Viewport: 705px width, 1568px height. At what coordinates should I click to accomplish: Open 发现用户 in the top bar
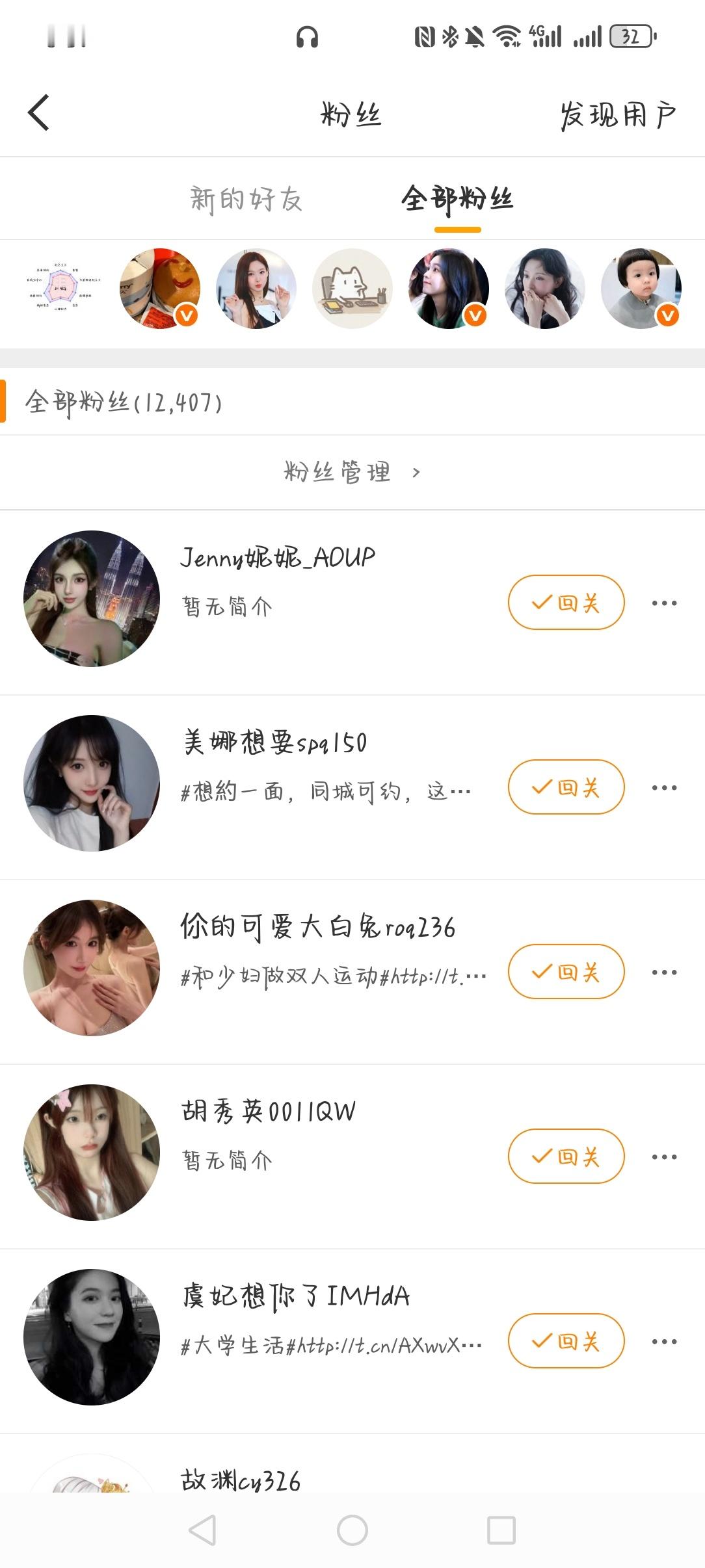click(x=617, y=115)
